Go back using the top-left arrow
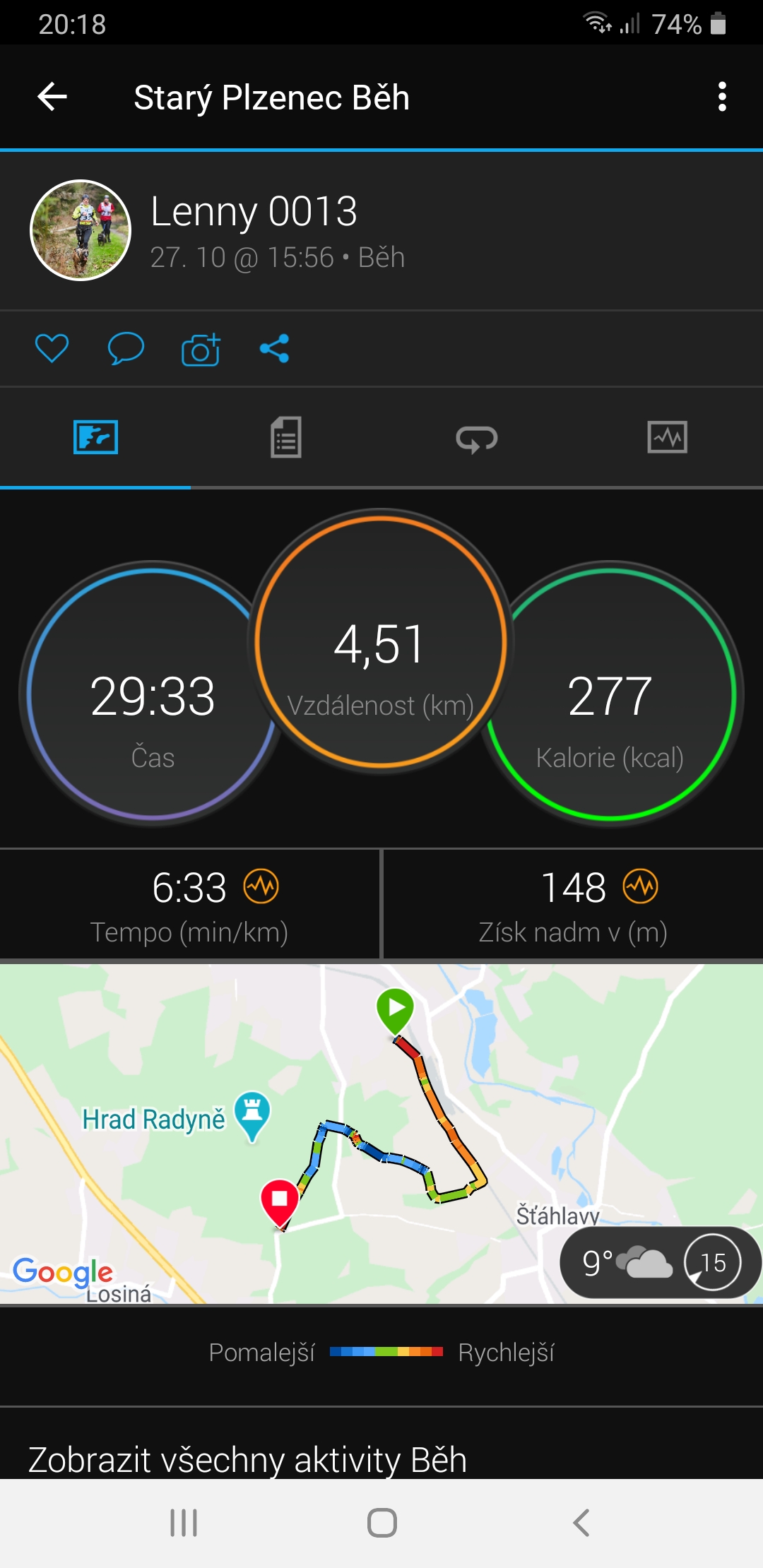The height and width of the screenshot is (1568, 763). 52,97
